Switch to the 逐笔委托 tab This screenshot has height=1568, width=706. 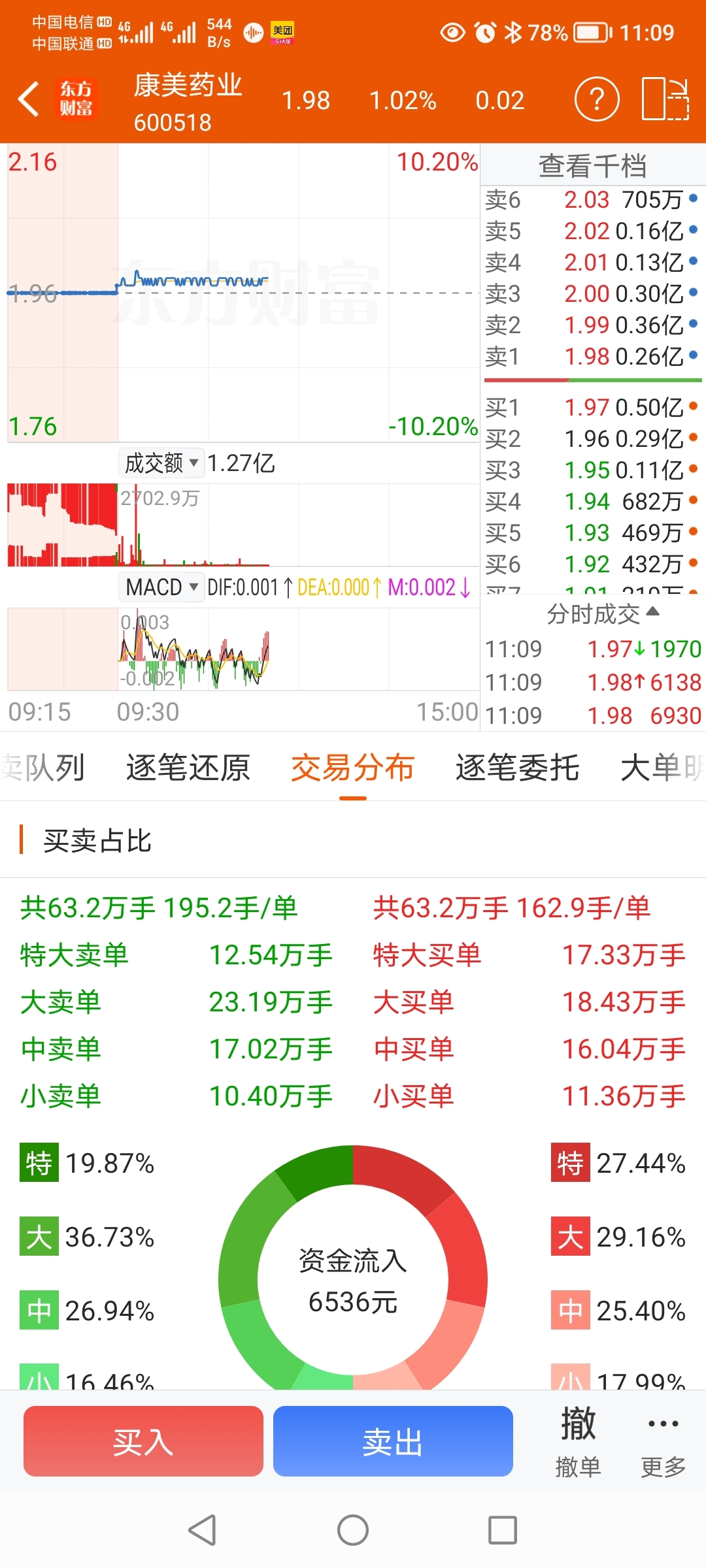(518, 768)
